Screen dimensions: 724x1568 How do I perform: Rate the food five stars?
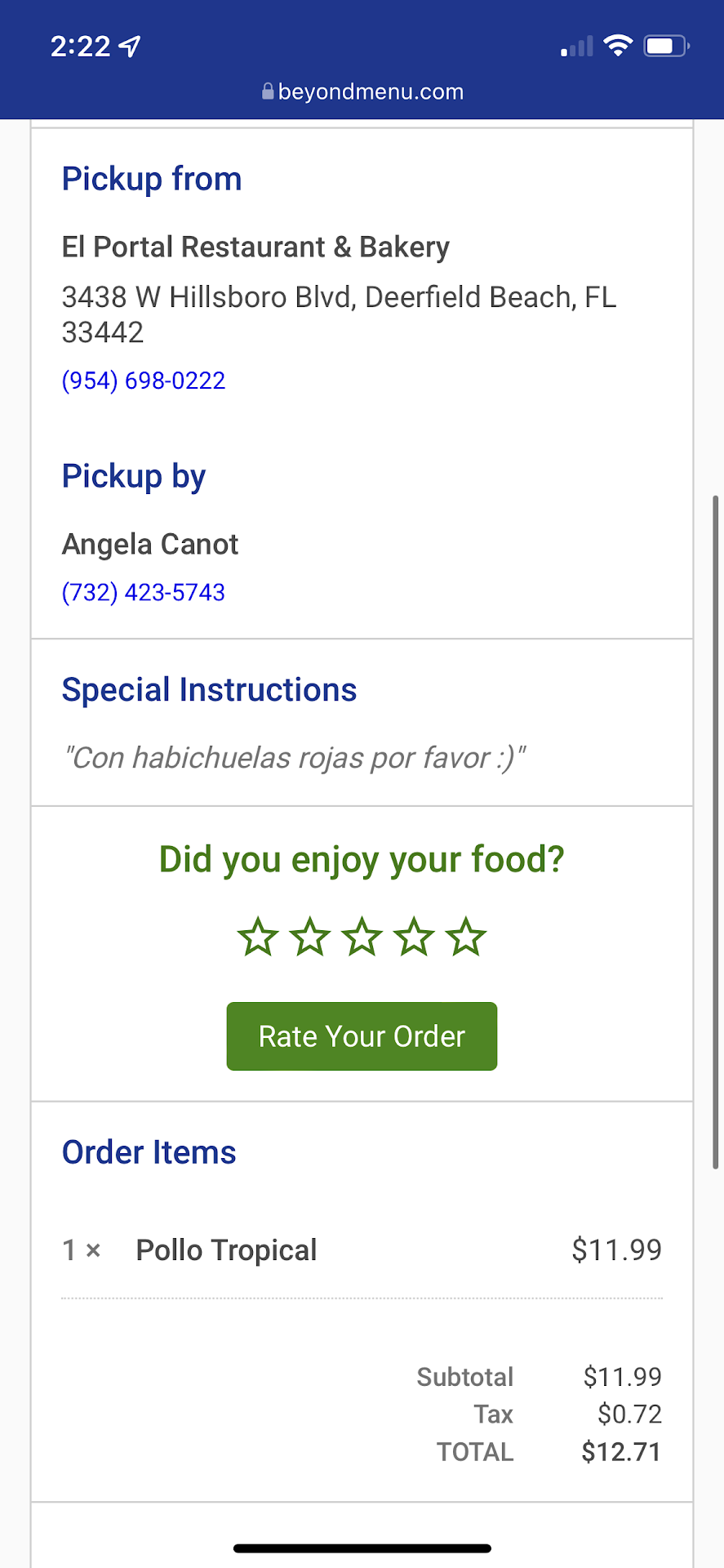(x=466, y=937)
